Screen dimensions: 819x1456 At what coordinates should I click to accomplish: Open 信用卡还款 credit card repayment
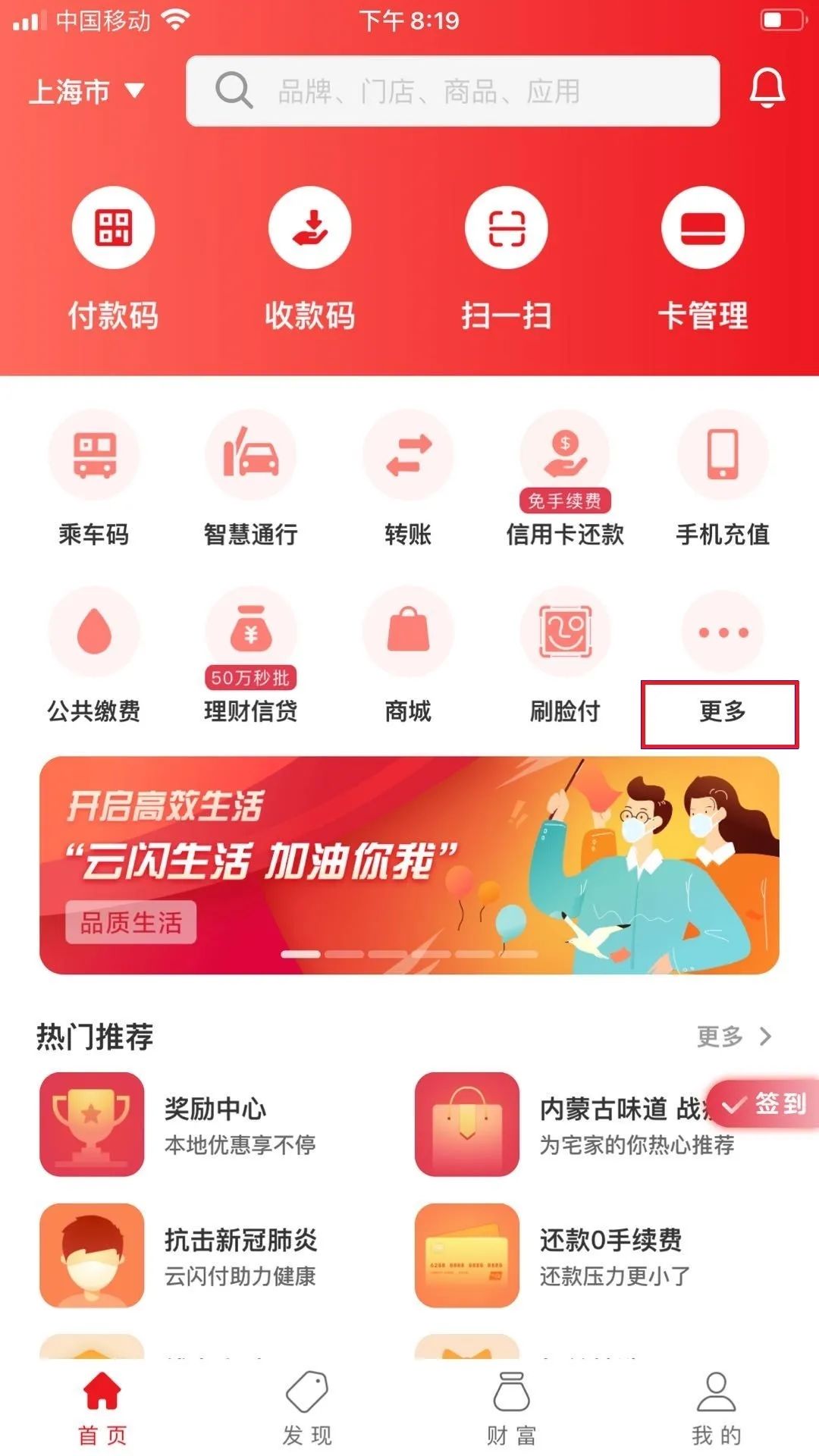click(x=565, y=478)
